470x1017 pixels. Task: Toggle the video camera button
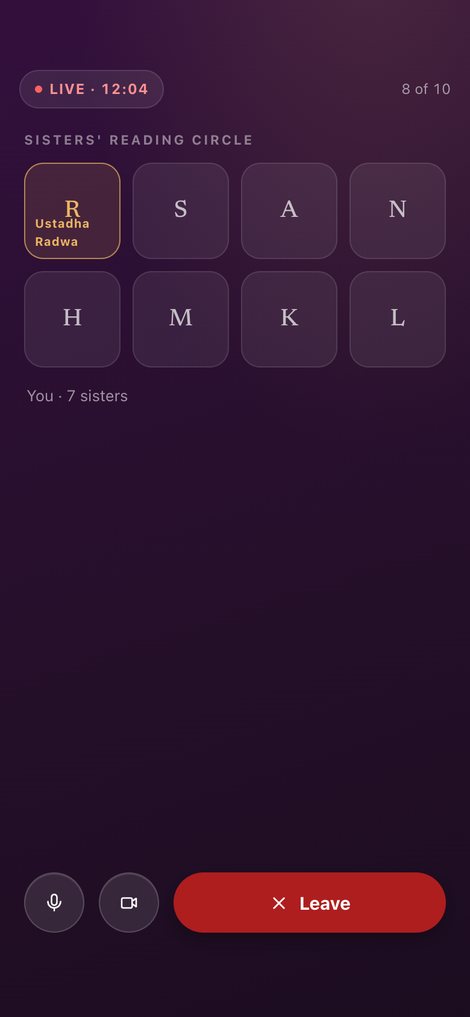click(x=129, y=902)
